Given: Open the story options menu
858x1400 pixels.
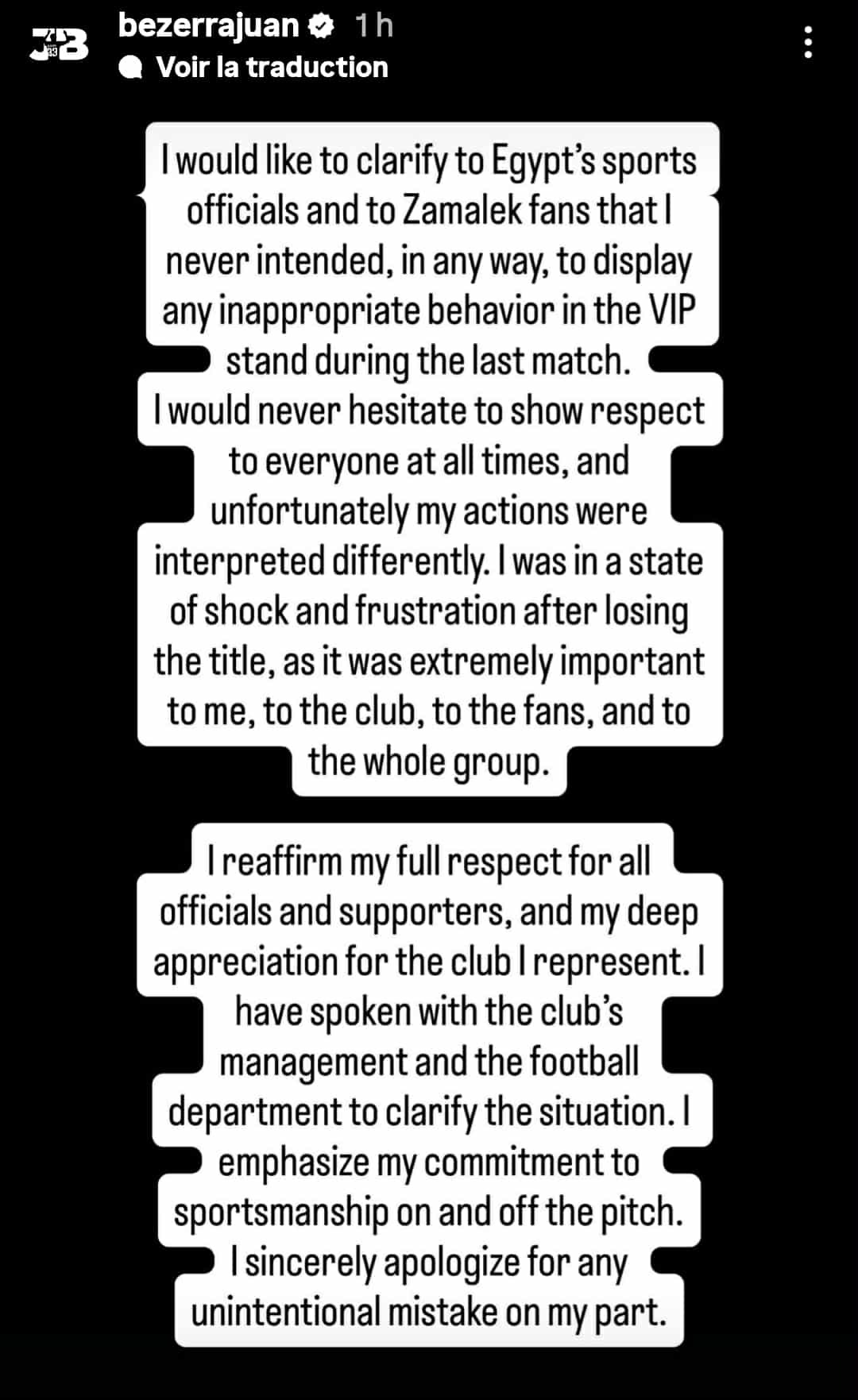Looking at the screenshot, I should 808,43.
